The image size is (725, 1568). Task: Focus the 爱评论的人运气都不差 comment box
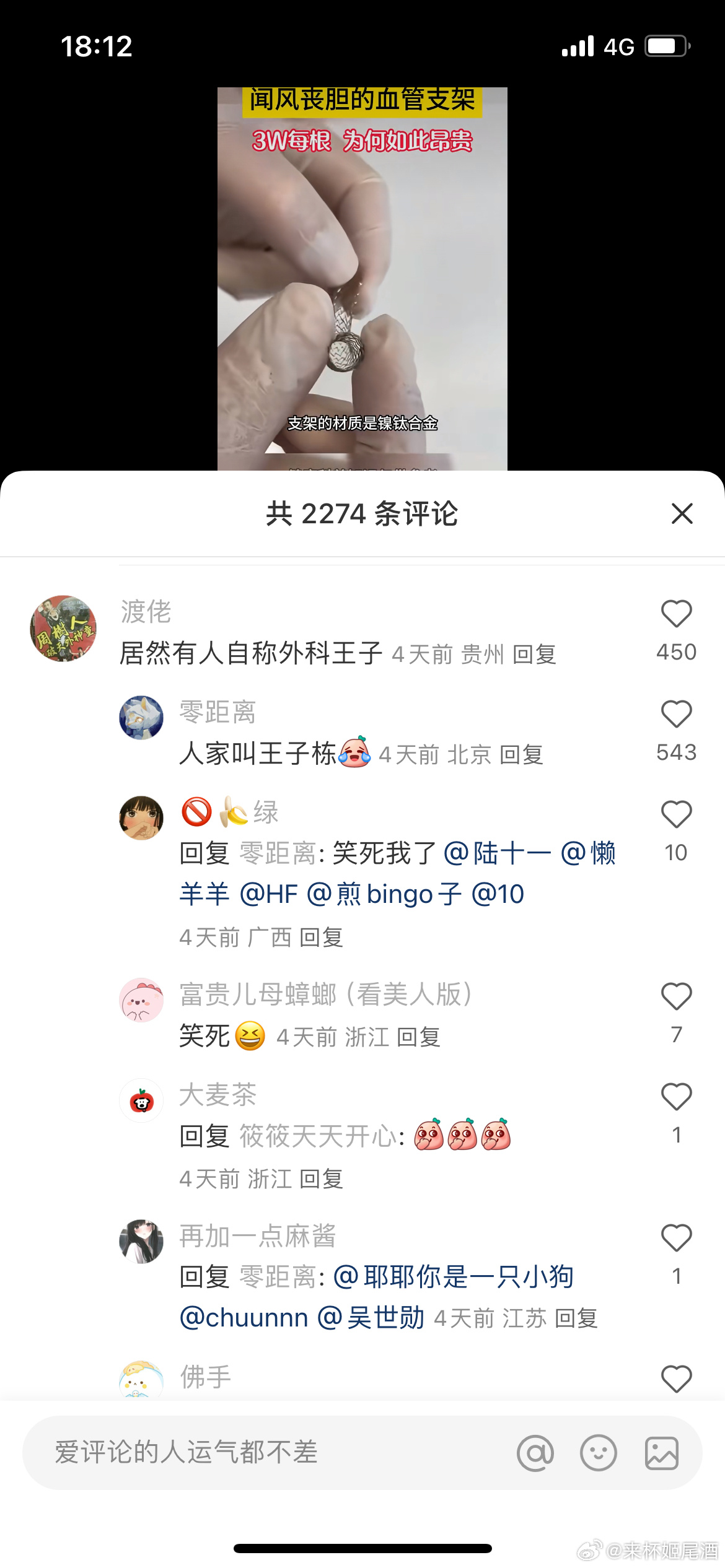click(x=260, y=1452)
